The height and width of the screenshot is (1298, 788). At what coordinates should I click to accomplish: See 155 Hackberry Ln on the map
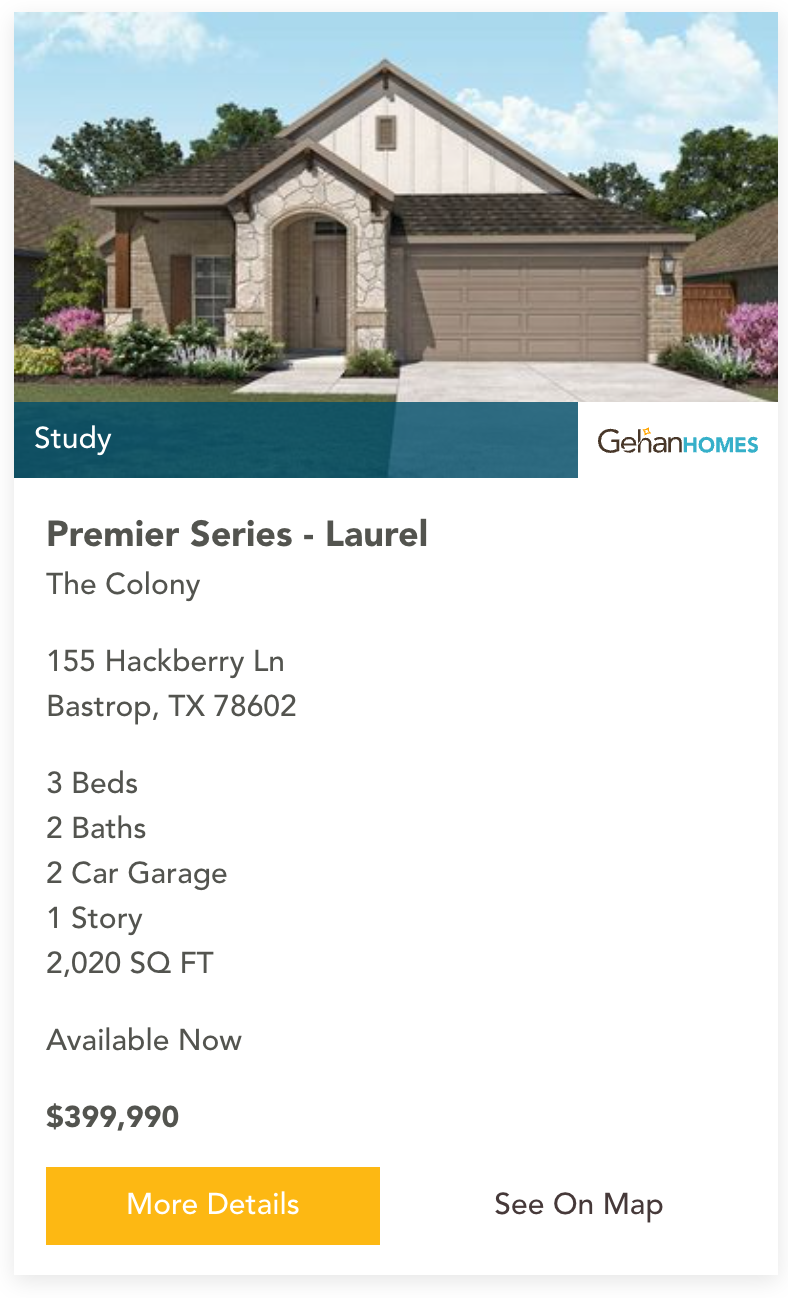click(x=578, y=1205)
